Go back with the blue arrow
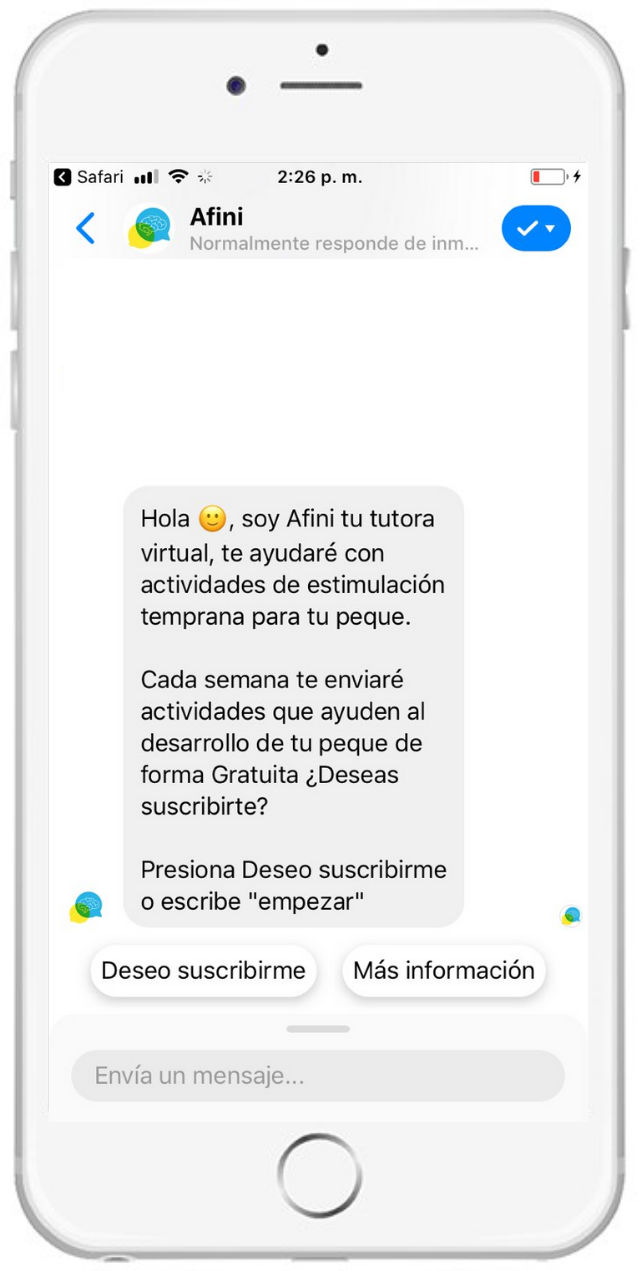 click(x=86, y=228)
